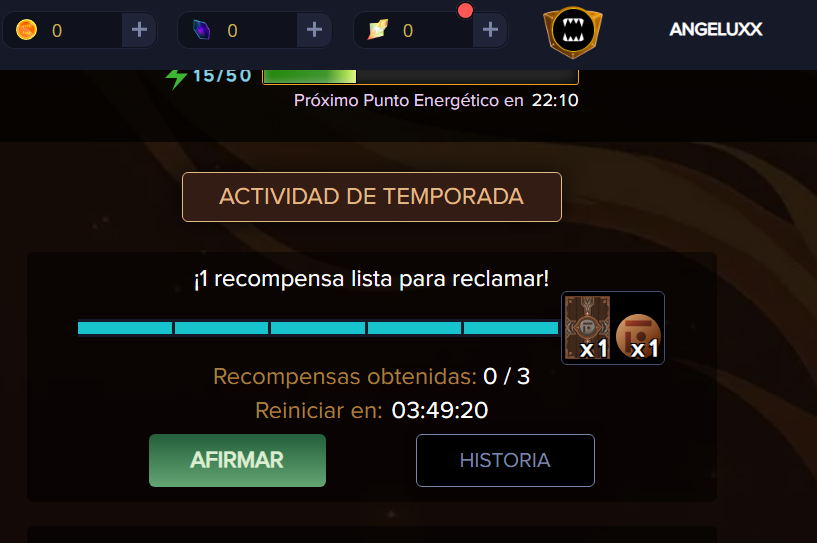Image resolution: width=817 pixels, height=543 pixels.
Task: View the reward chest items
Action: coord(612,328)
